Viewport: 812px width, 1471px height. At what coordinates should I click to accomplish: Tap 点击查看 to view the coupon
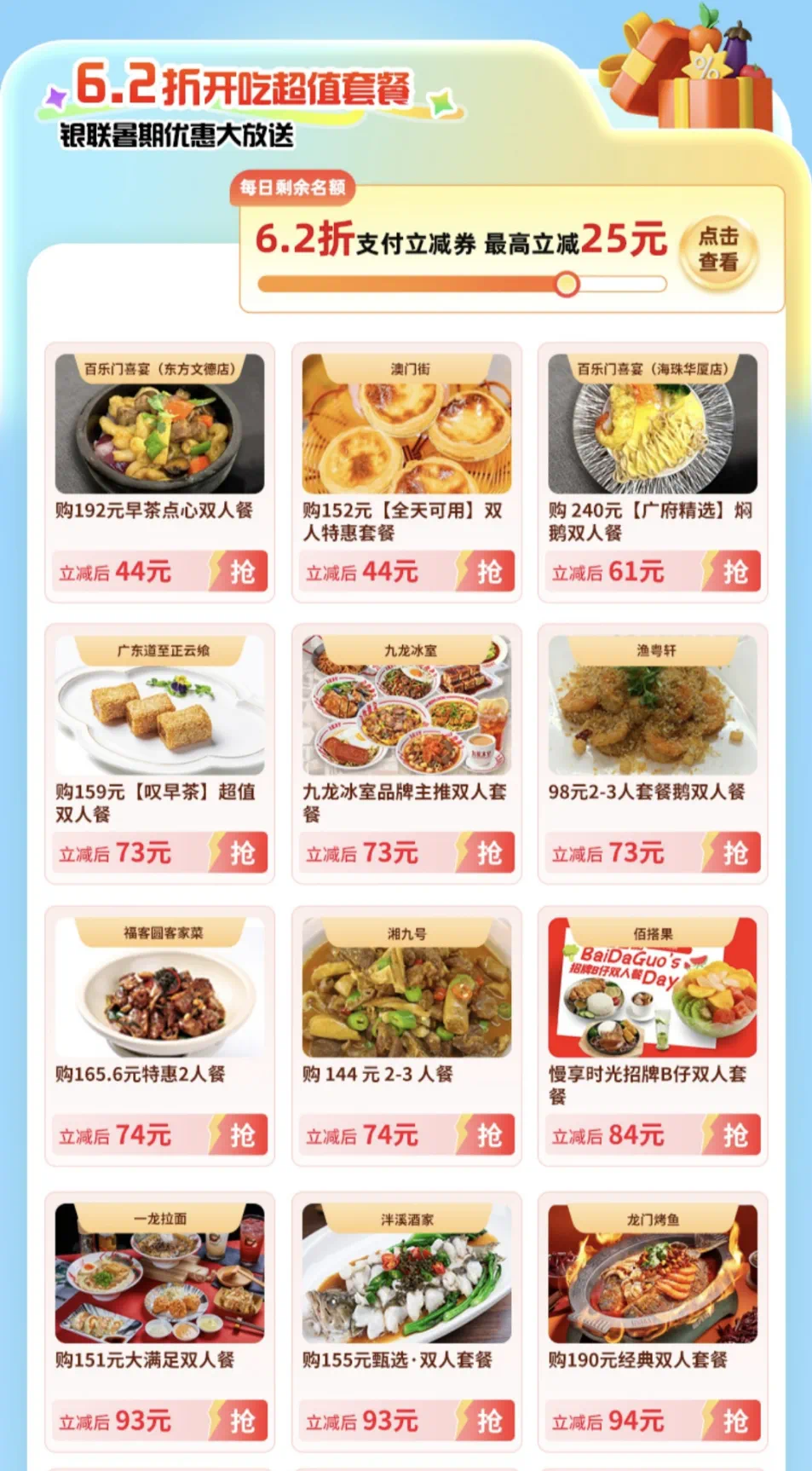718,250
